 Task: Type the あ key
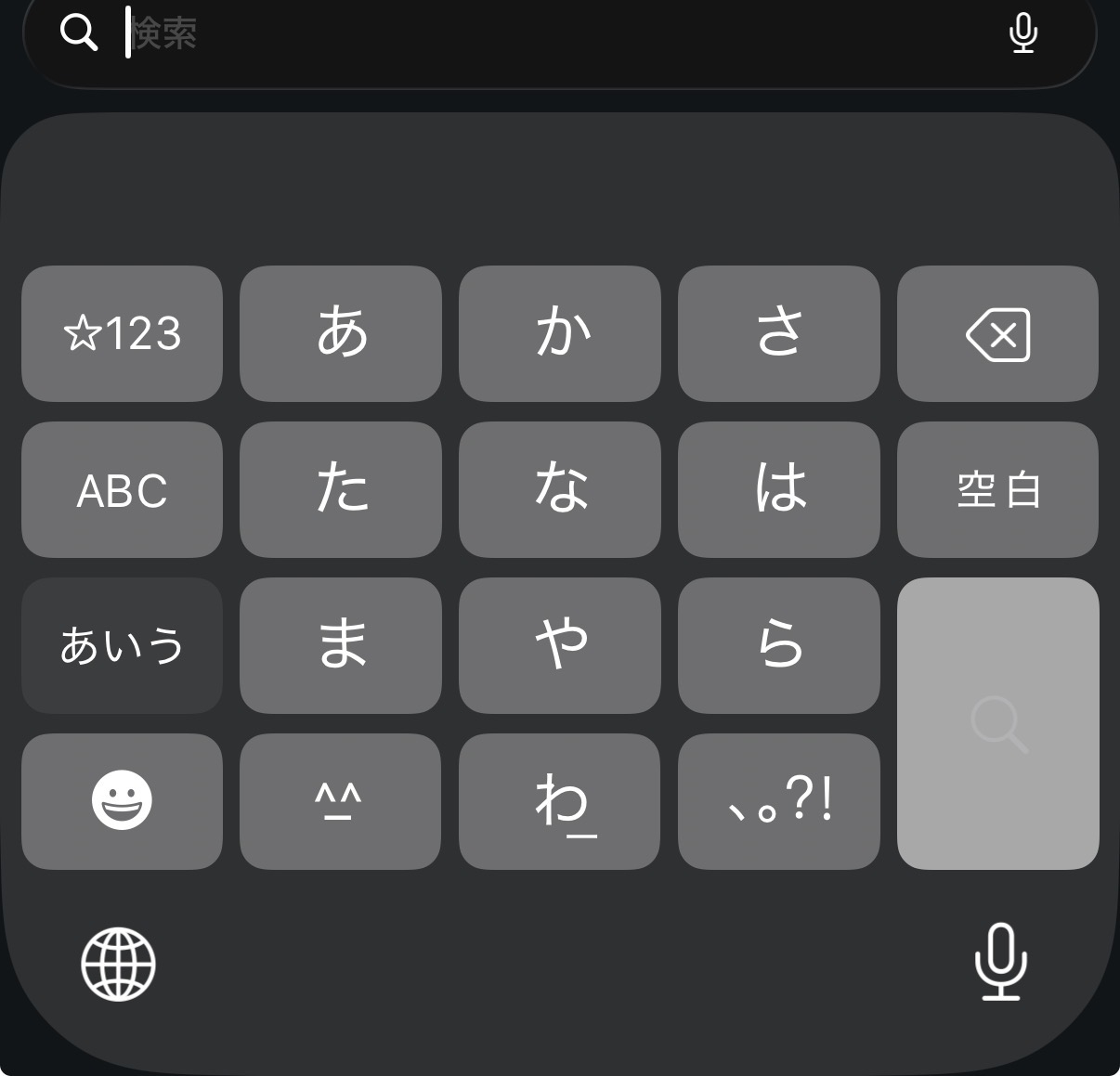[x=341, y=334]
